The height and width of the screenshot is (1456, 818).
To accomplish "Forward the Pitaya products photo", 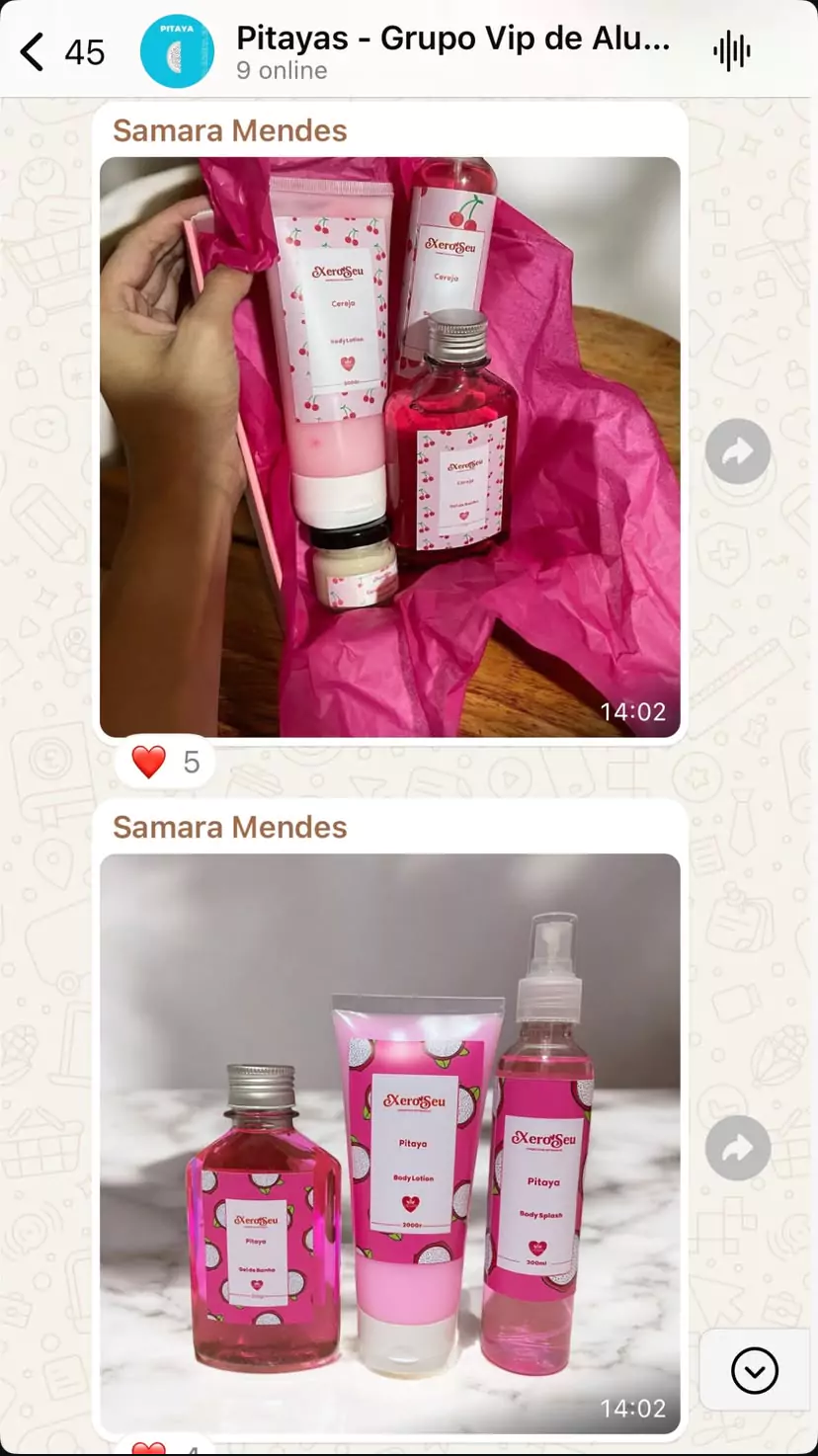I will [x=737, y=1148].
